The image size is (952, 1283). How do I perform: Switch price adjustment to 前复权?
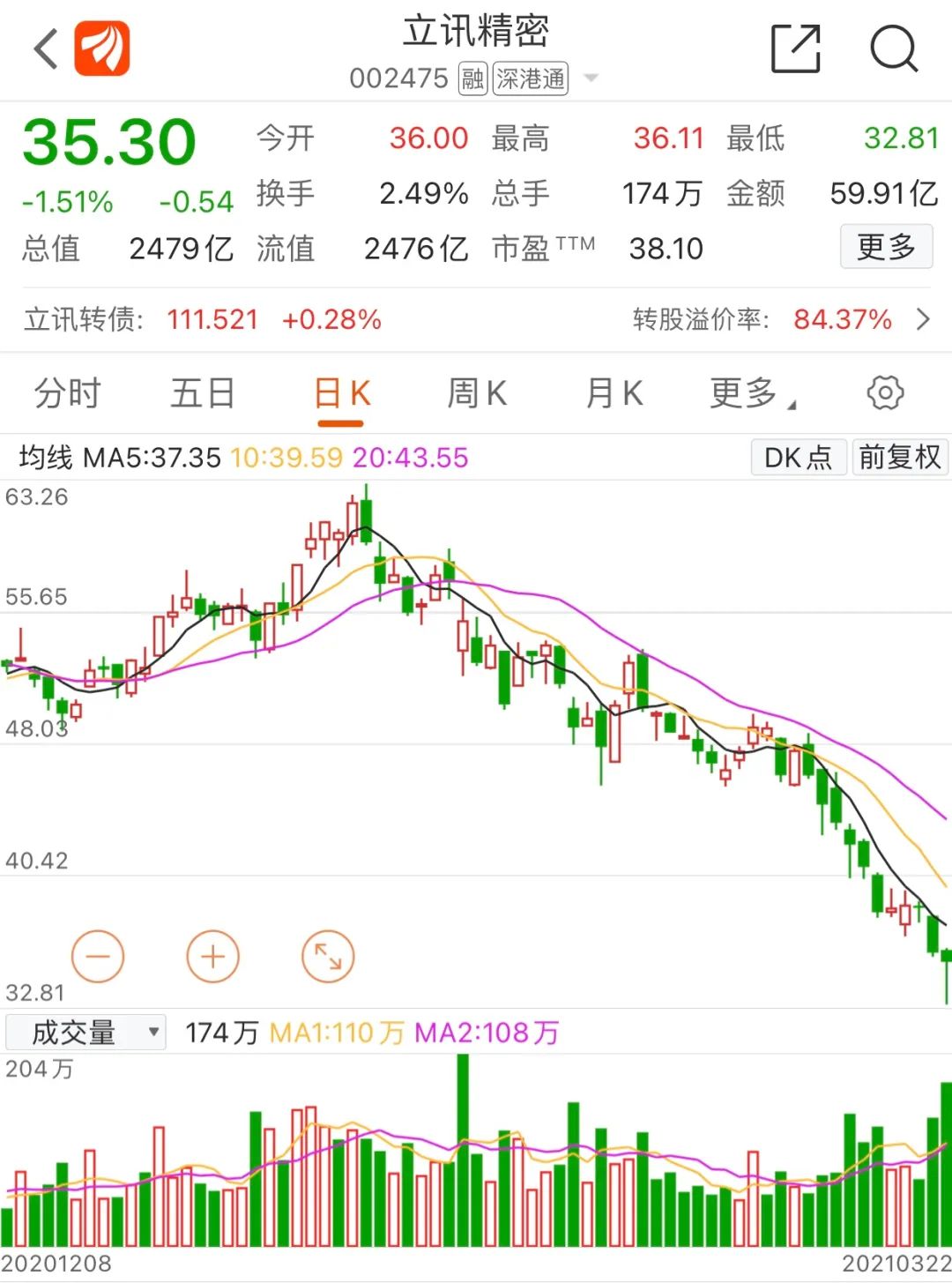coord(900,458)
